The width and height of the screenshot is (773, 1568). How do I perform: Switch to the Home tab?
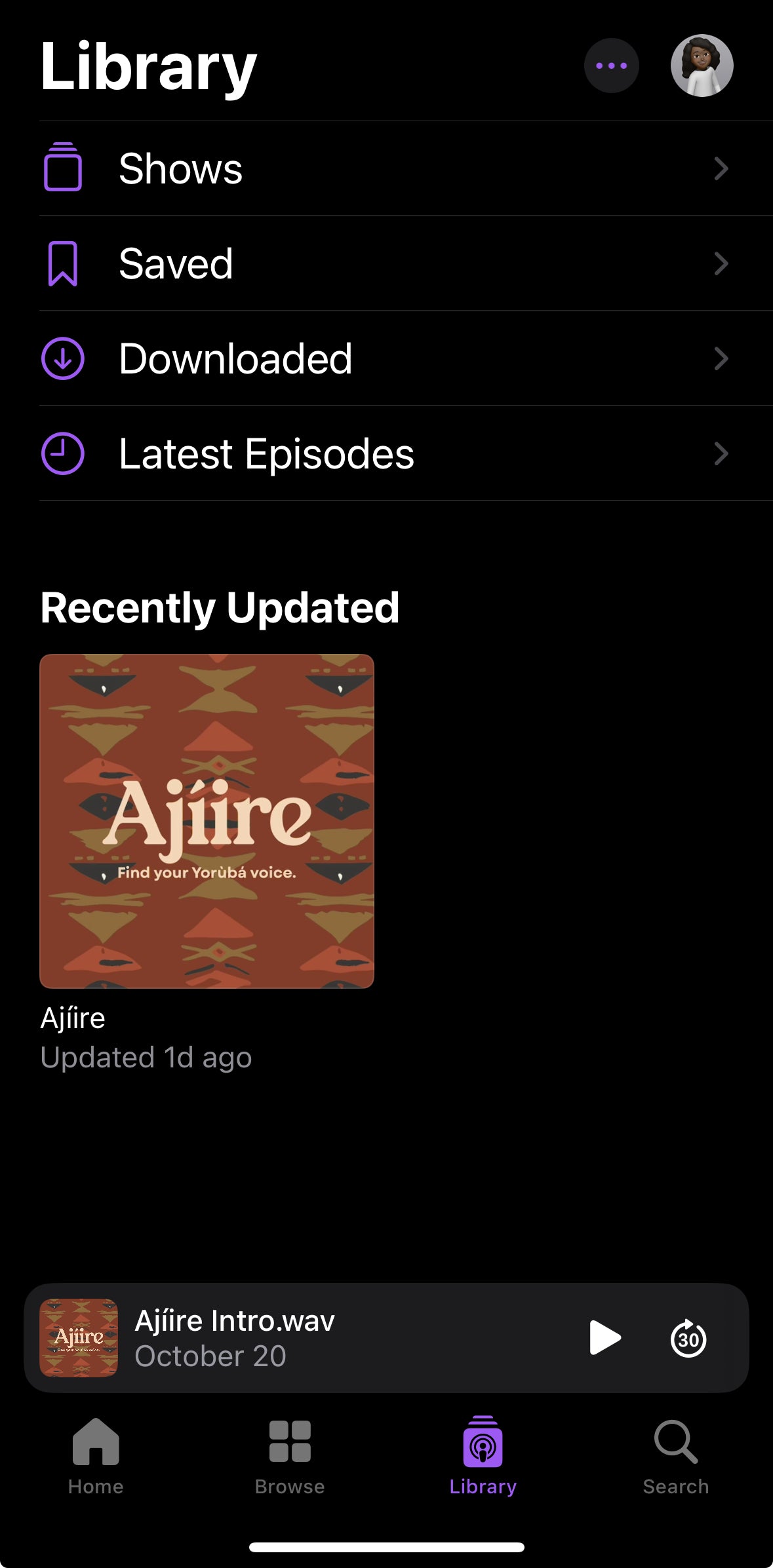click(x=96, y=1456)
